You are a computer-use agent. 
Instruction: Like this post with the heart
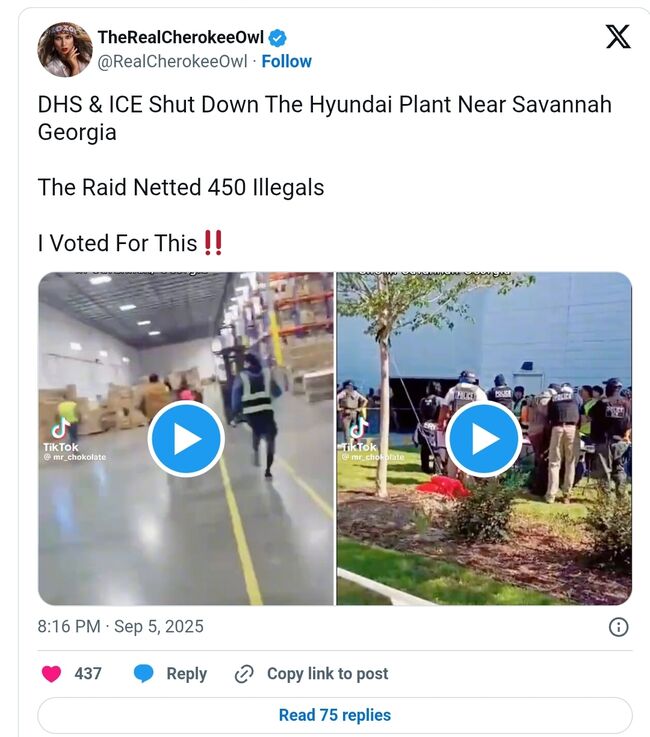(52, 674)
